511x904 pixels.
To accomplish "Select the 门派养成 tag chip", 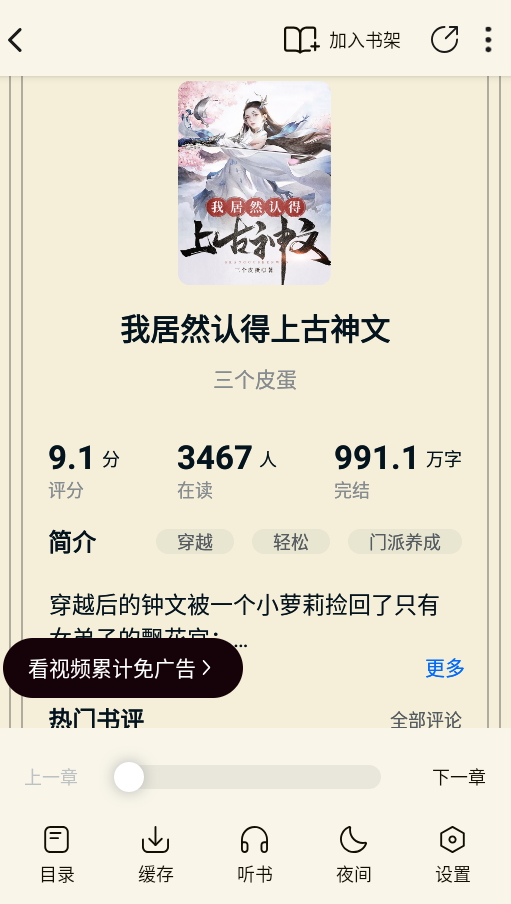I will pyautogui.click(x=405, y=542).
